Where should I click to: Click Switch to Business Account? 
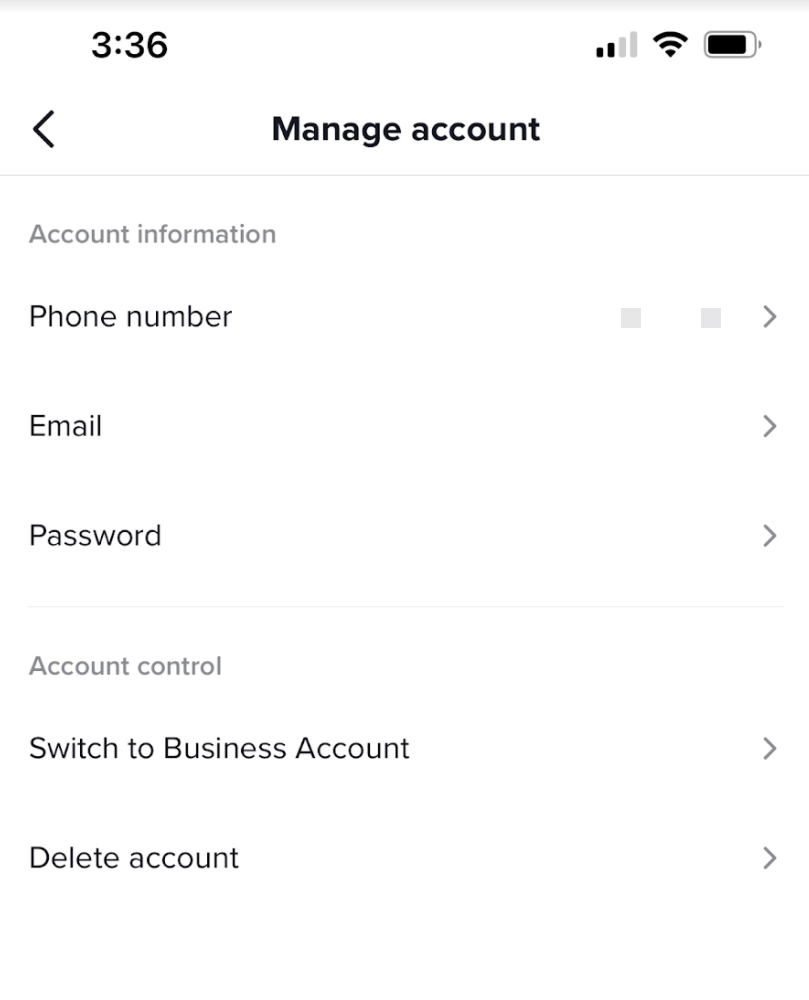(x=219, y=747)
